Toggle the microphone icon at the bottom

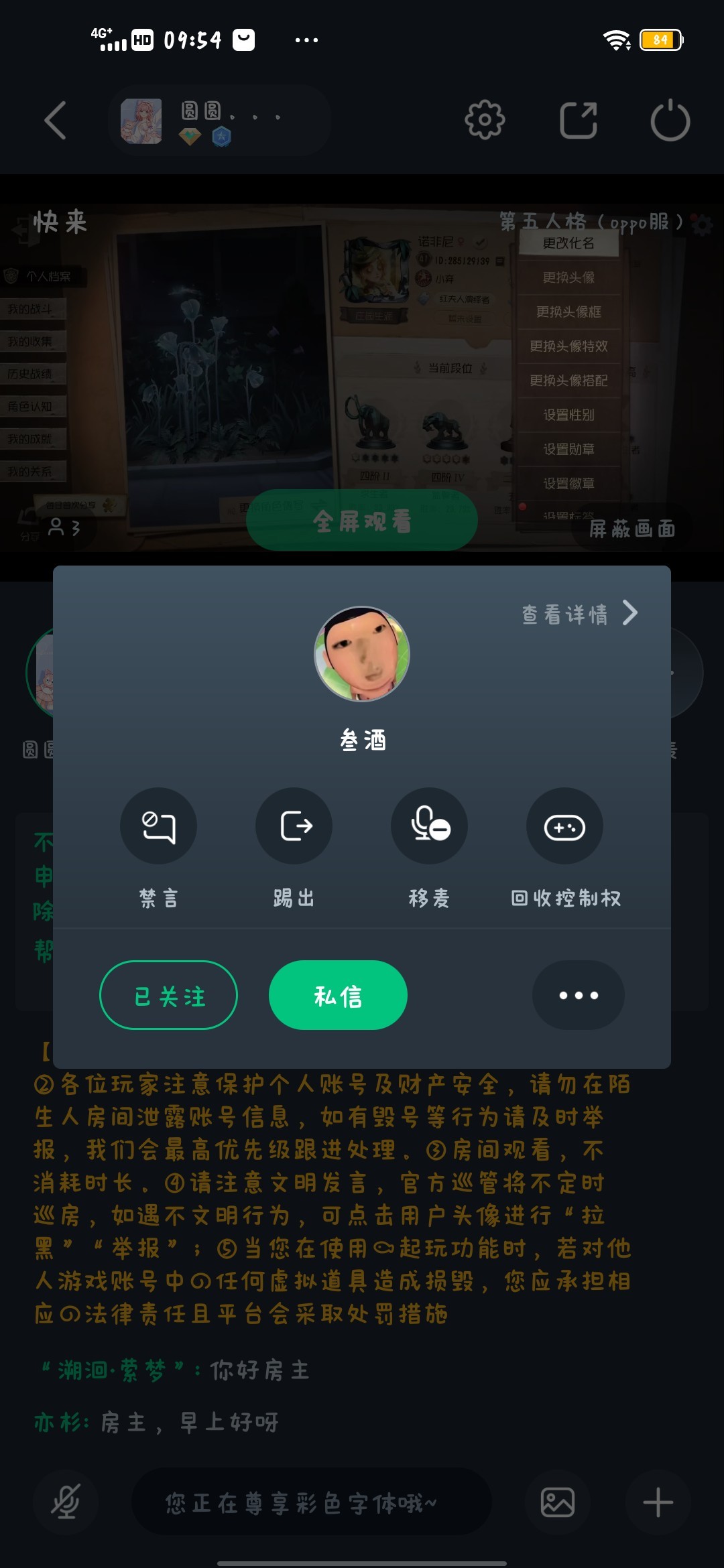(66, 1502)
